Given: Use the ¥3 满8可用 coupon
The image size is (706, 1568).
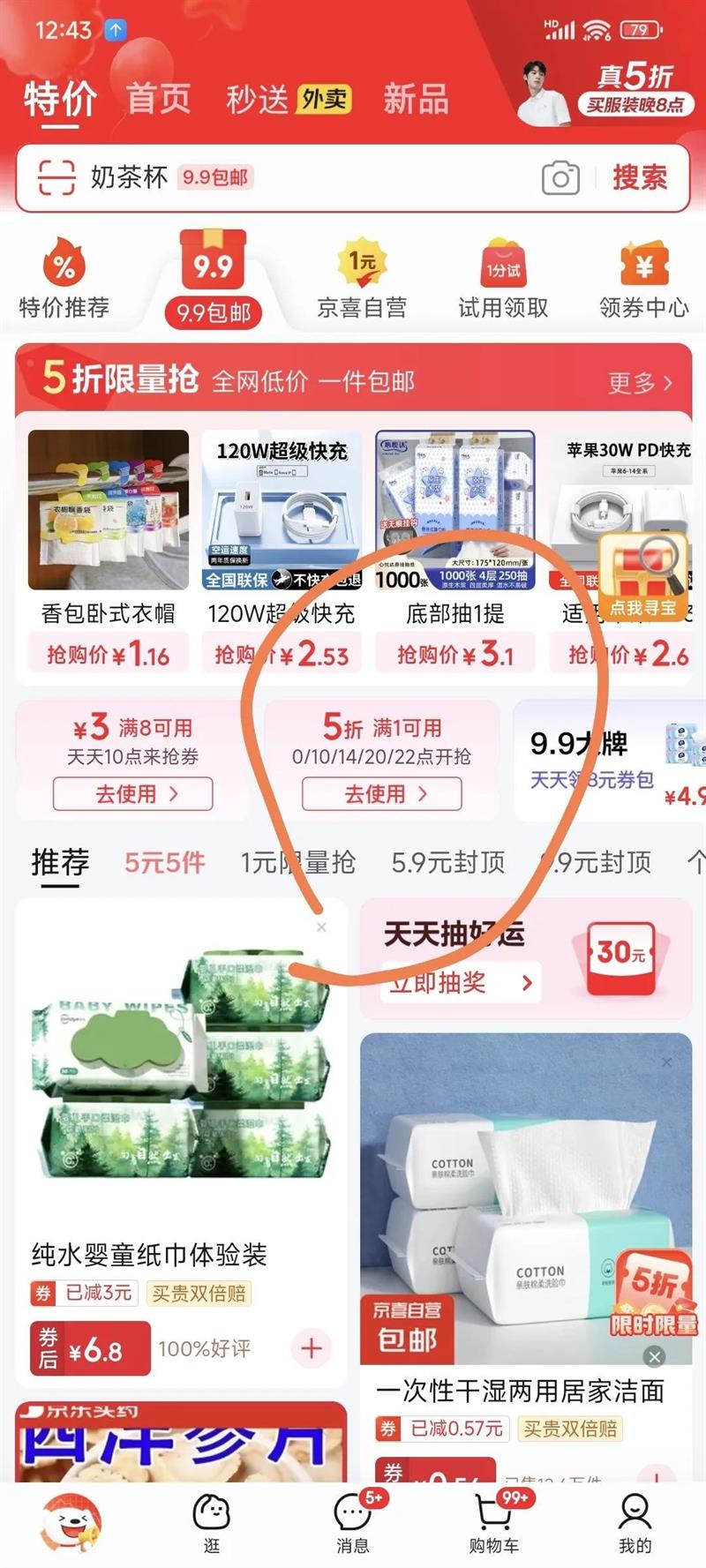Looking at the screenshot, I should pyautogui.click(x=132, y=794).
